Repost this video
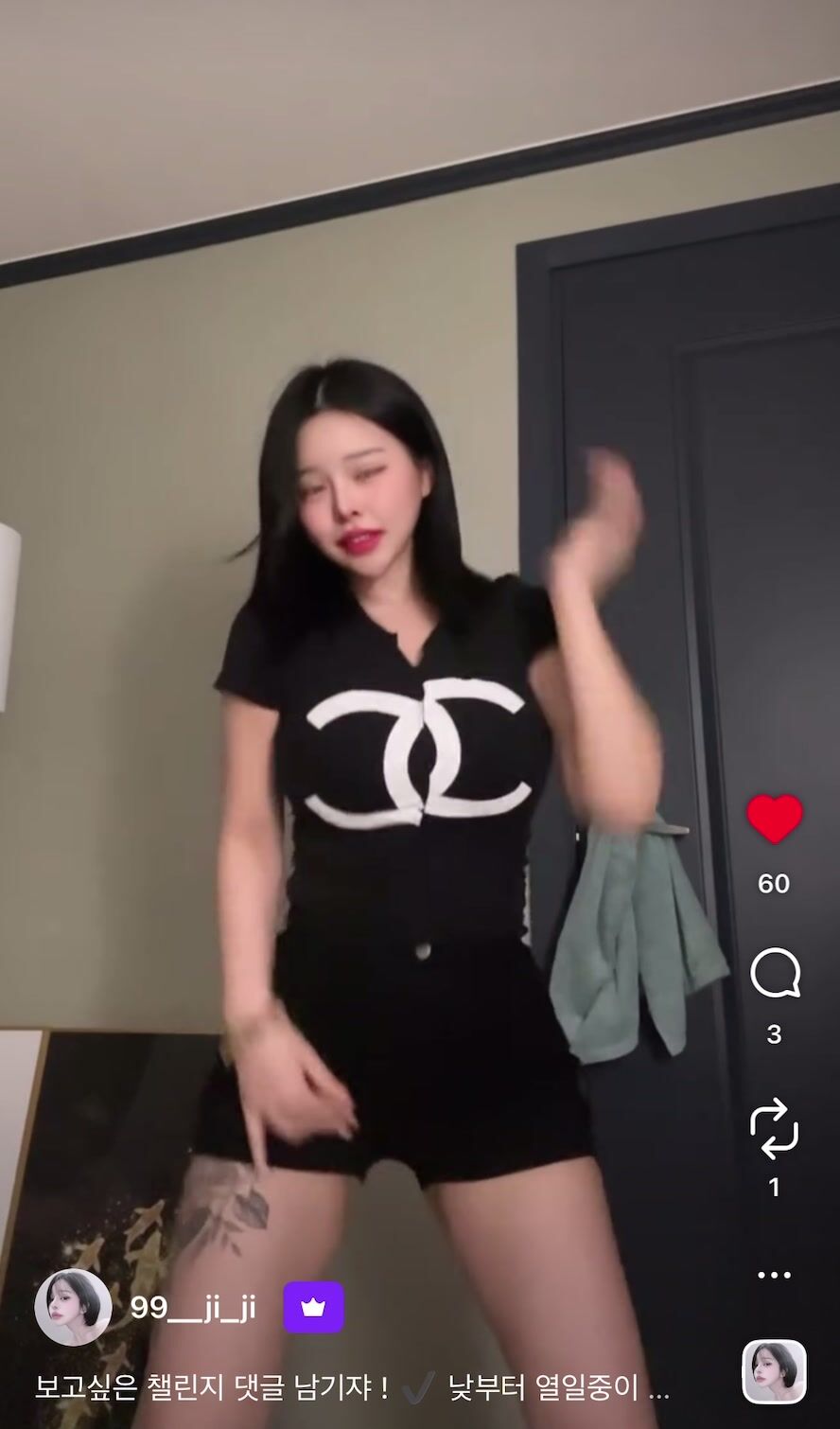This screenshot has width=840, height=1429. click(x=774, y=1128)
